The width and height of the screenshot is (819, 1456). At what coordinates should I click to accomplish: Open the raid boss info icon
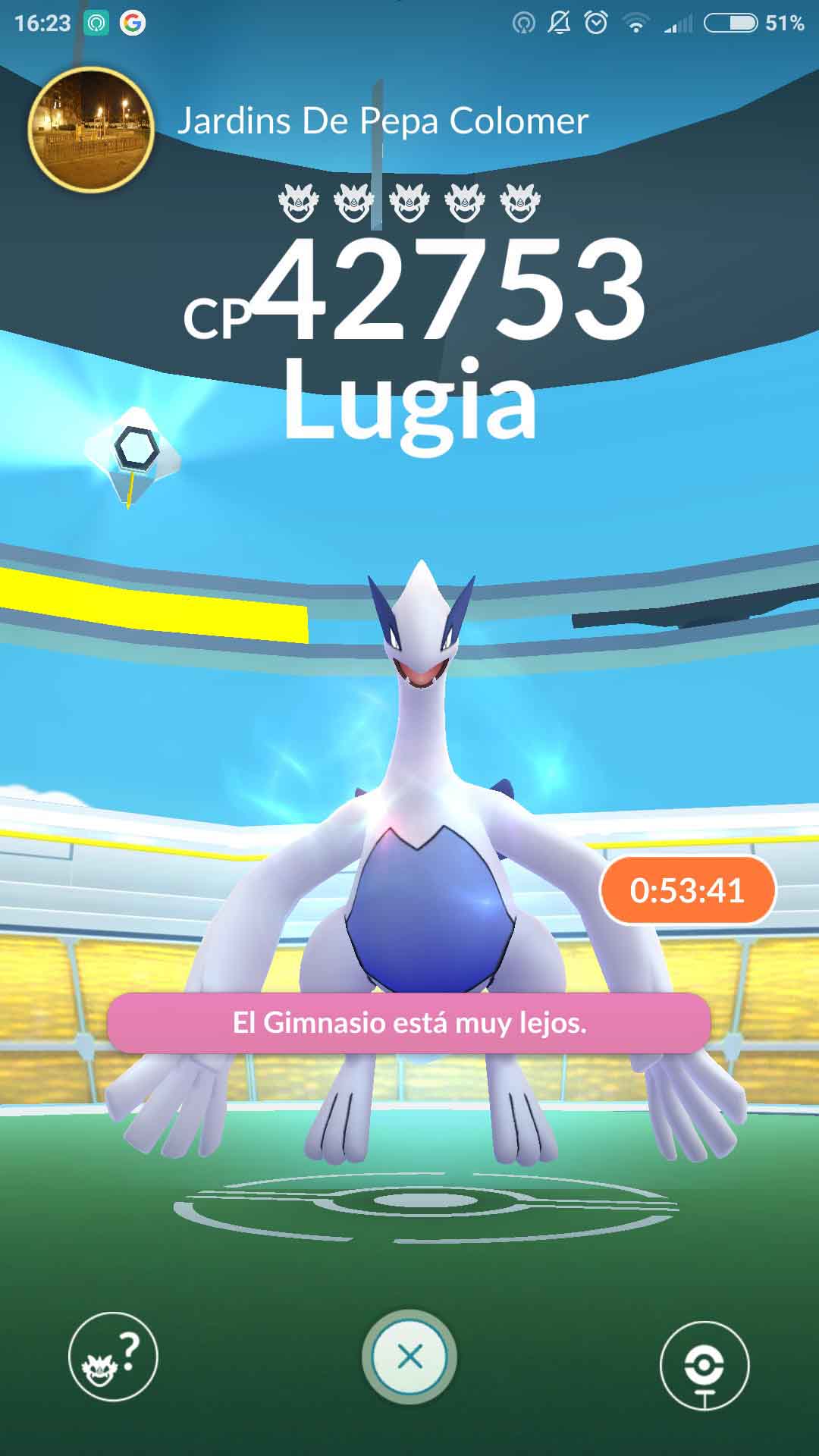click(113, 1357)
